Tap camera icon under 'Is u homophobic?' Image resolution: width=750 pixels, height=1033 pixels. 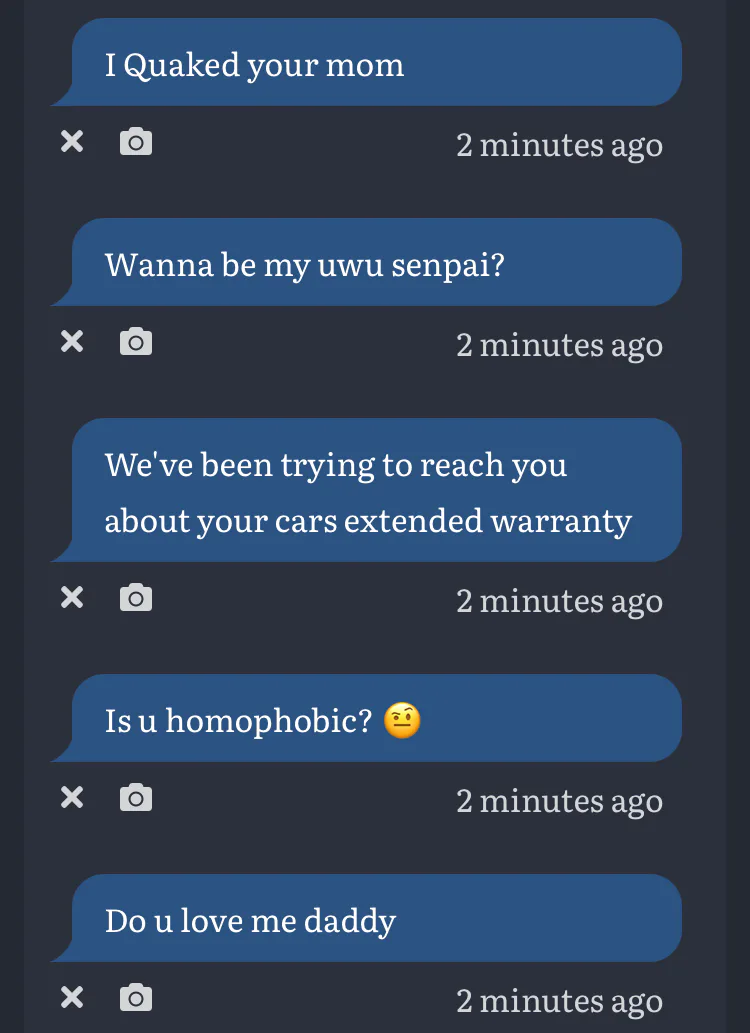[136, 798]
